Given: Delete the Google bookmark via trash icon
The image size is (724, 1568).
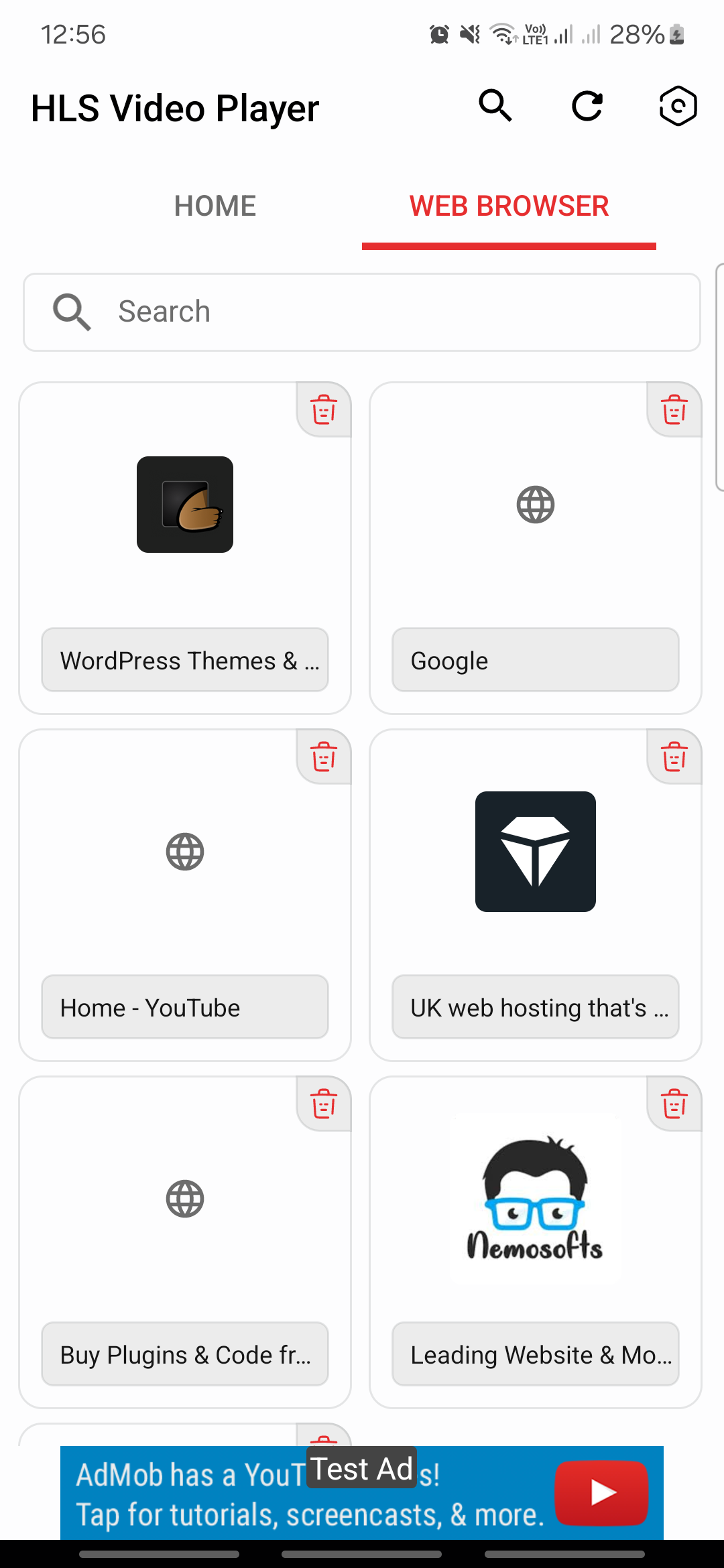Looking at the screenshot, I should pos(673,410).
